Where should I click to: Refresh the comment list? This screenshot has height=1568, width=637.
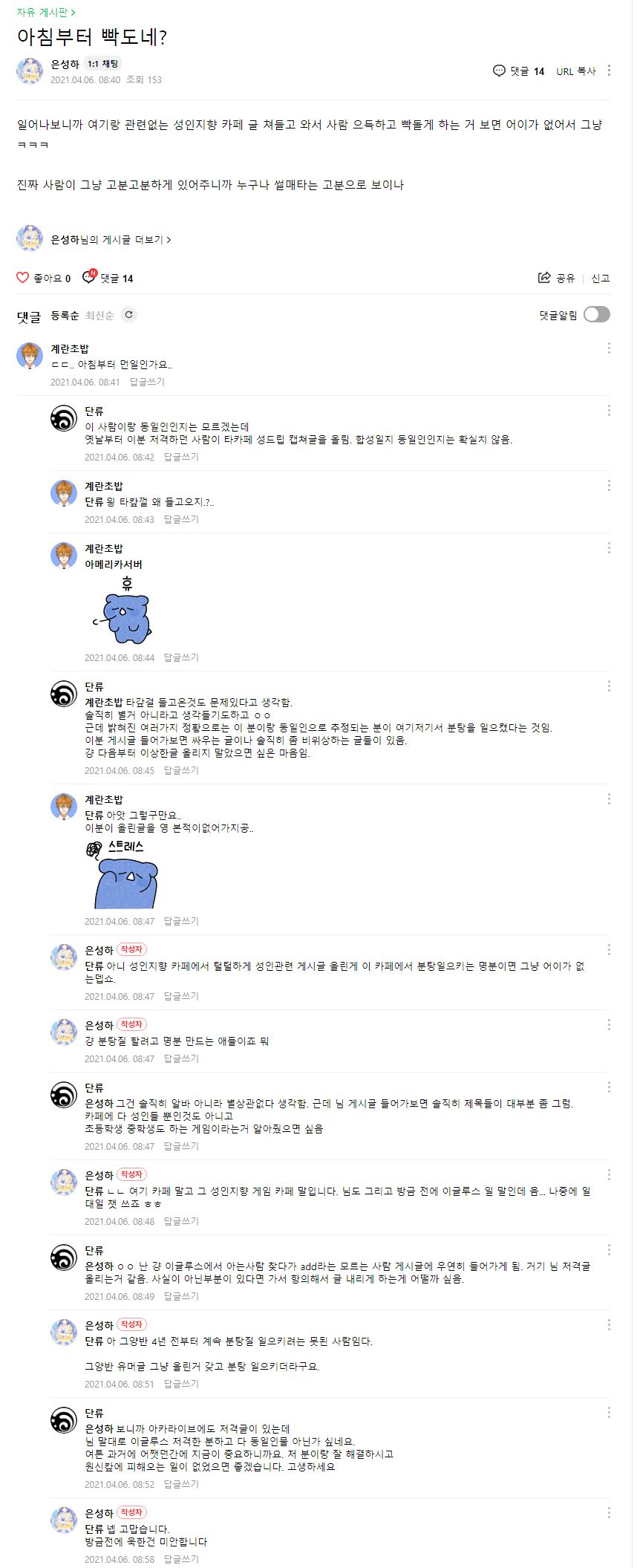click(x=129, y=315)
